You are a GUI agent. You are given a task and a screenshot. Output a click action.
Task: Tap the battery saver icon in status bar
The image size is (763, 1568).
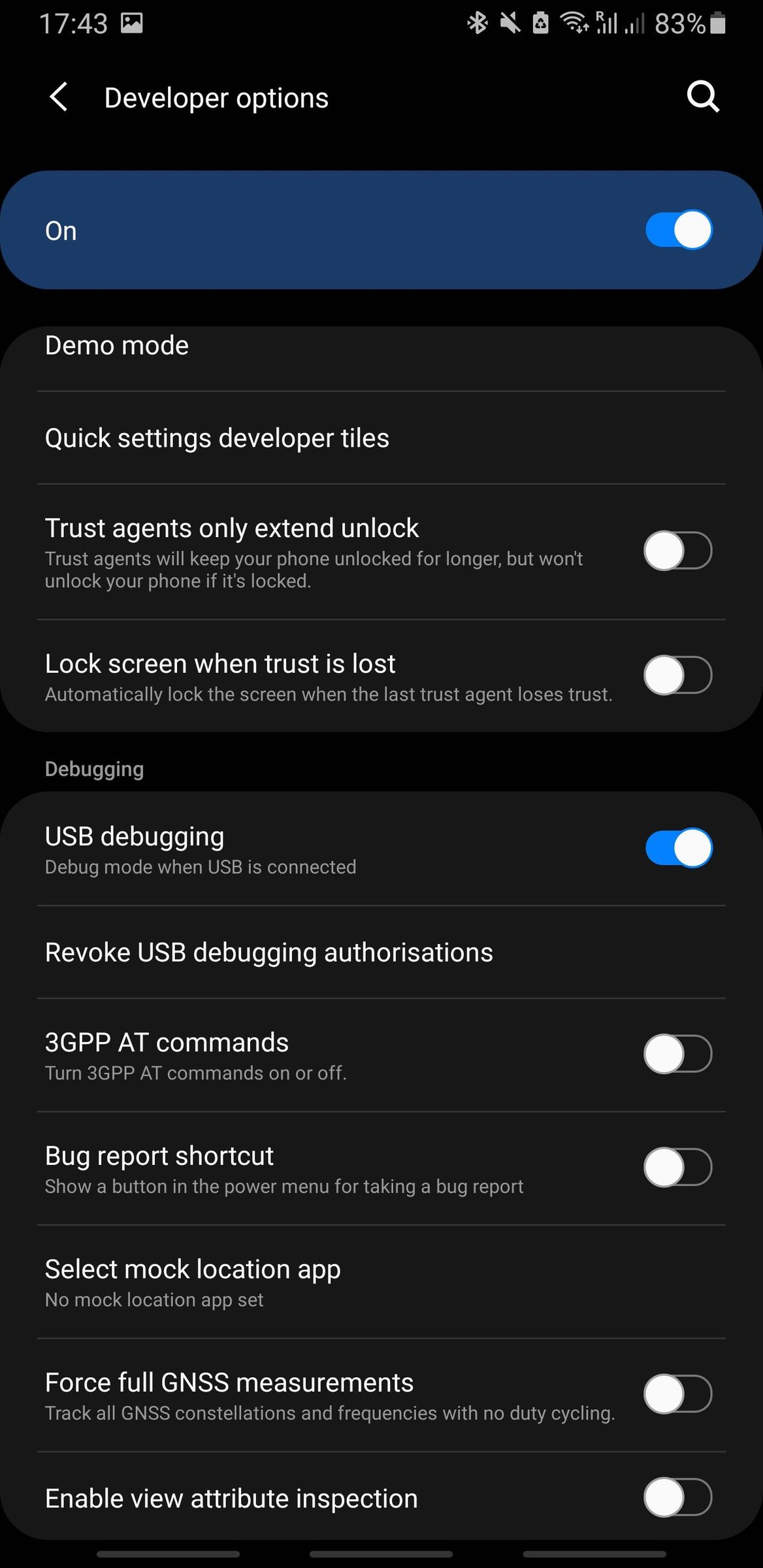[542, 22]
